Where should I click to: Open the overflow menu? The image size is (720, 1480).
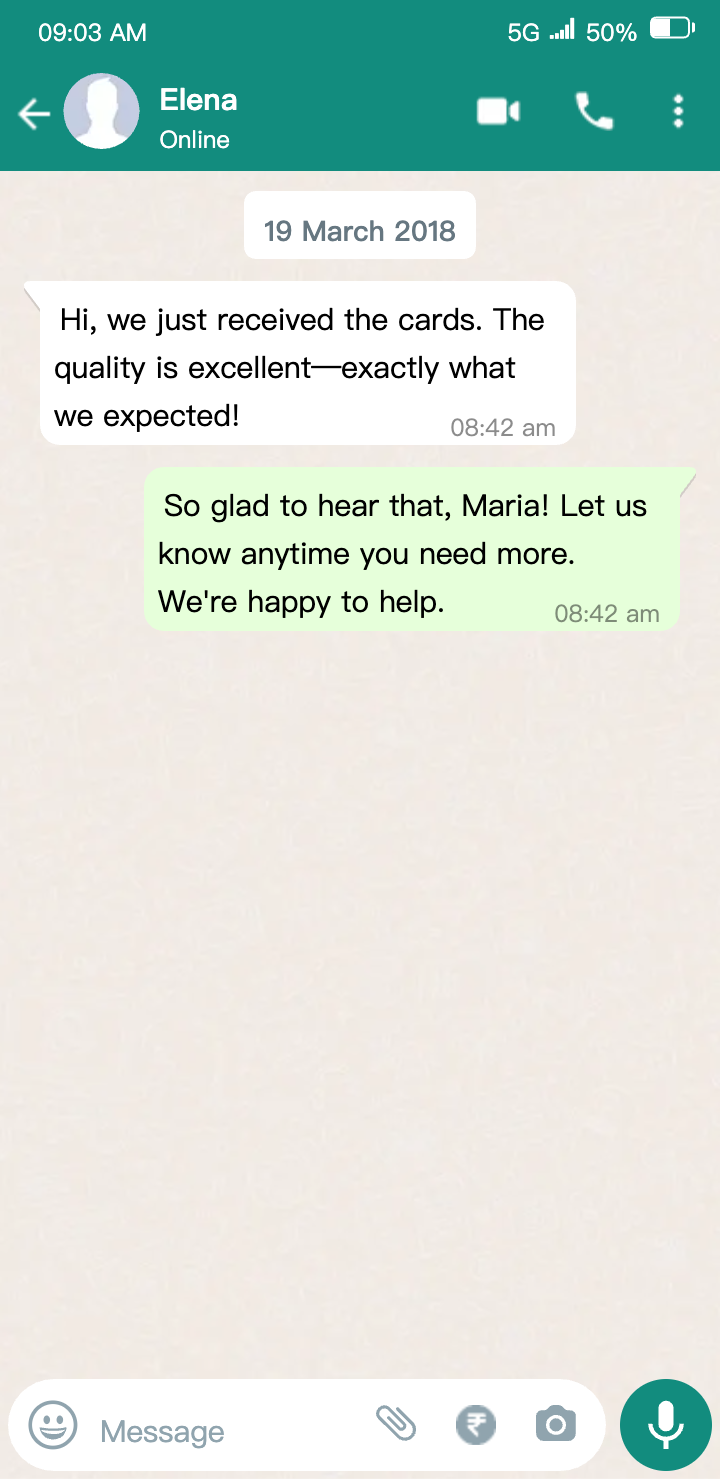(x=678, y=111)
